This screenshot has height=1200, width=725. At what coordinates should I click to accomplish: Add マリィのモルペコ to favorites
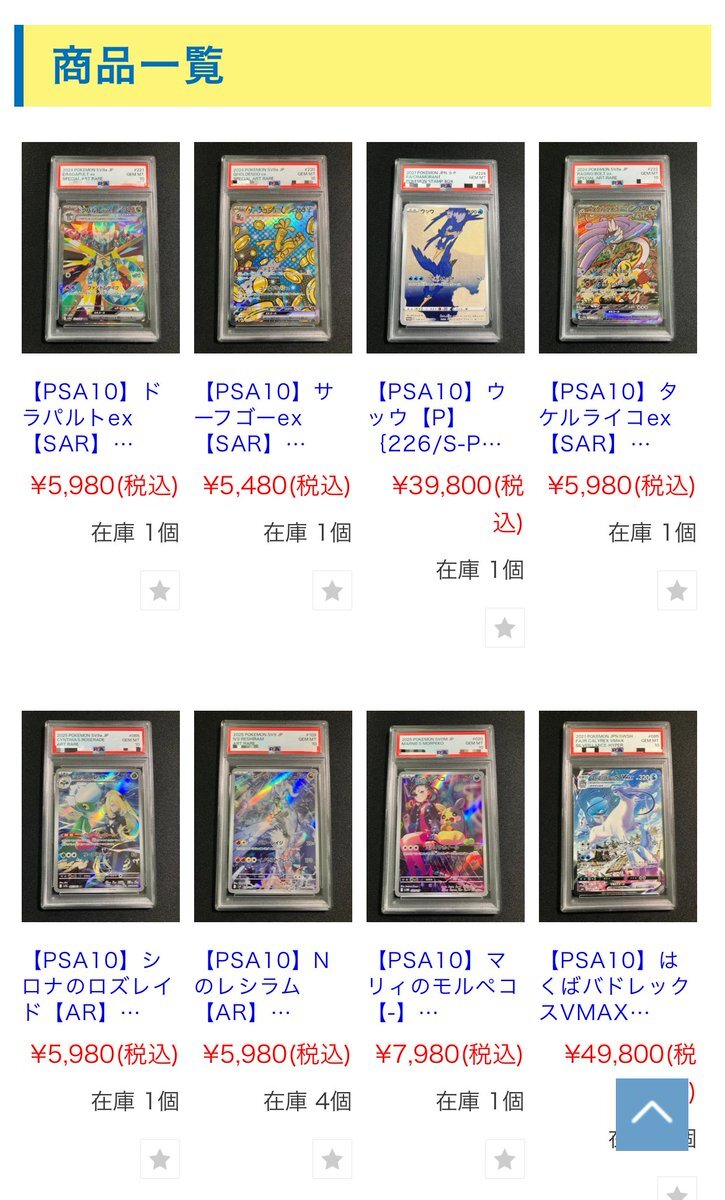pyautogui.click(x=505, y=1159)
